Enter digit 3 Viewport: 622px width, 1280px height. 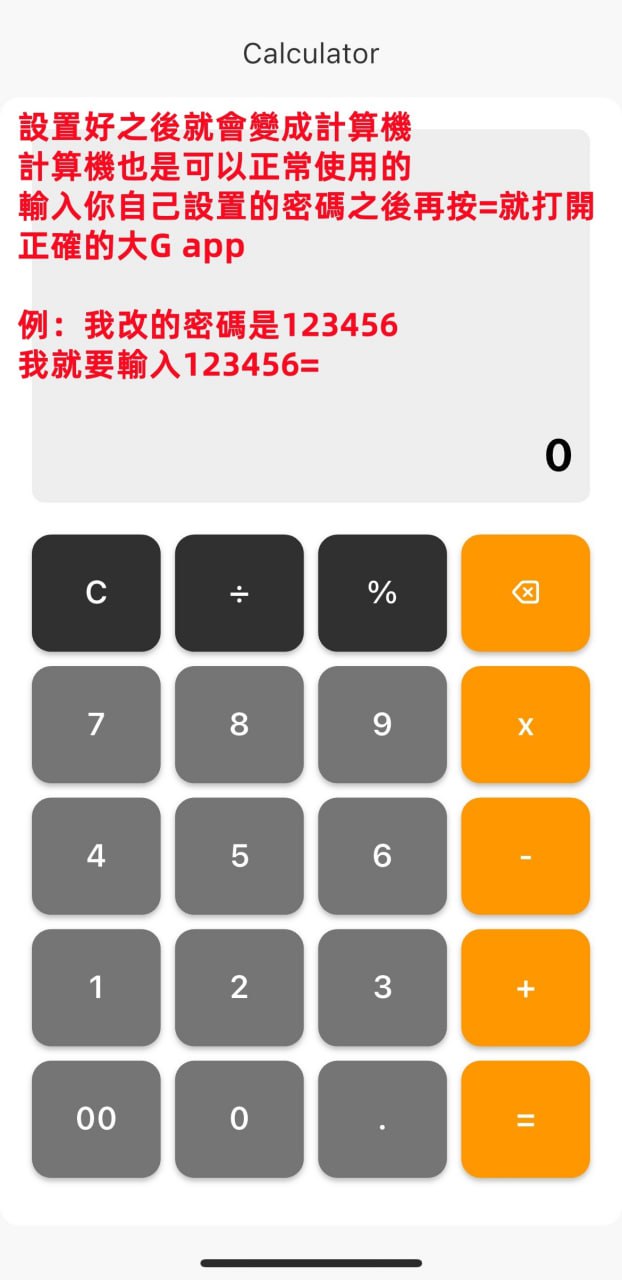pos(382,987)
